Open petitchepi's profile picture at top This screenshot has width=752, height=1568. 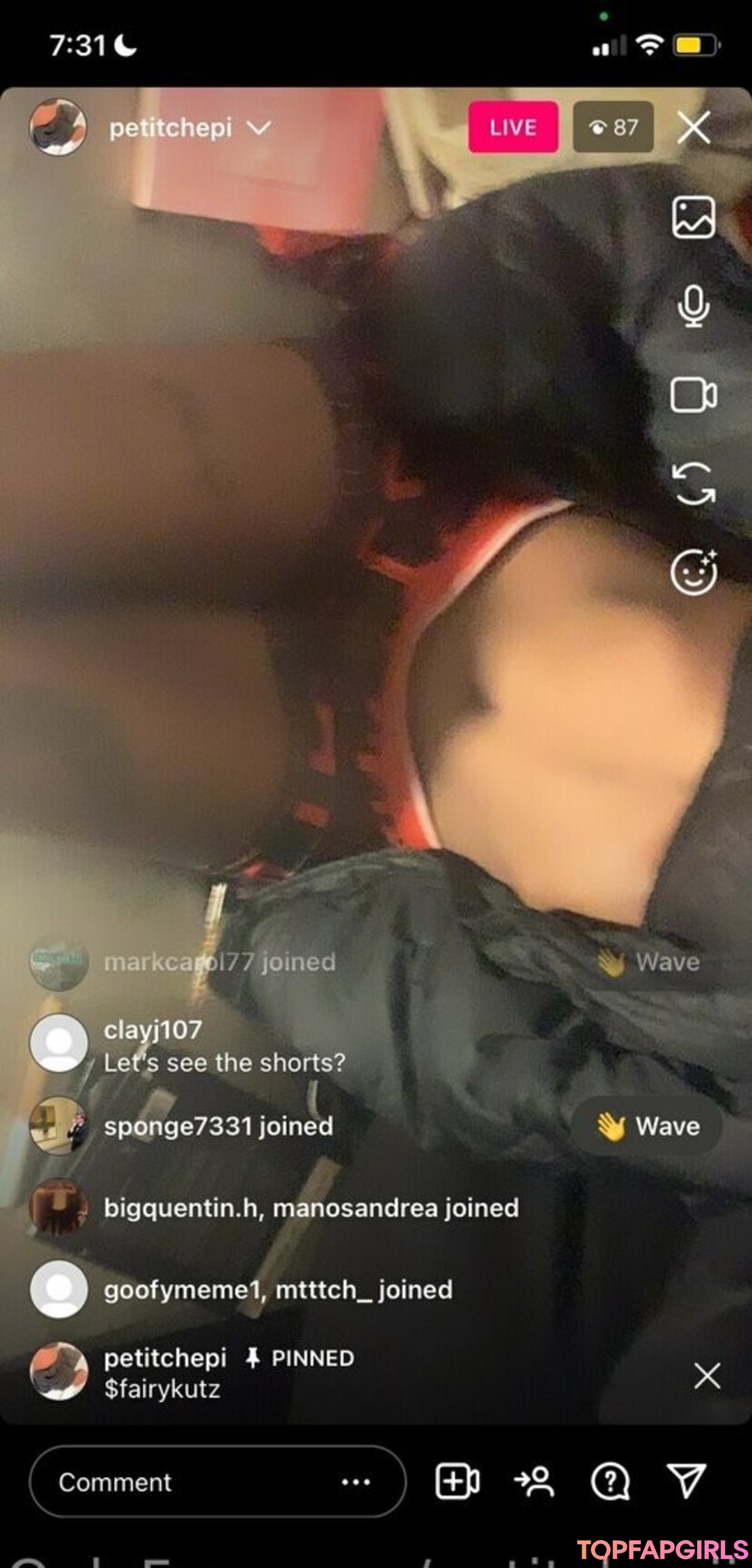(58, 127)
